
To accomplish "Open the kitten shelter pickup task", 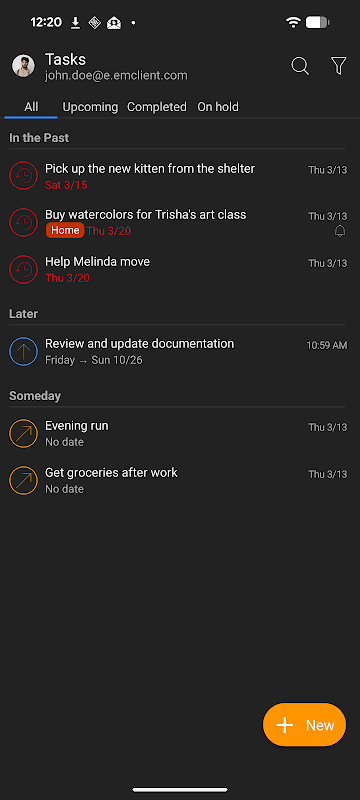I will [180, 176].
